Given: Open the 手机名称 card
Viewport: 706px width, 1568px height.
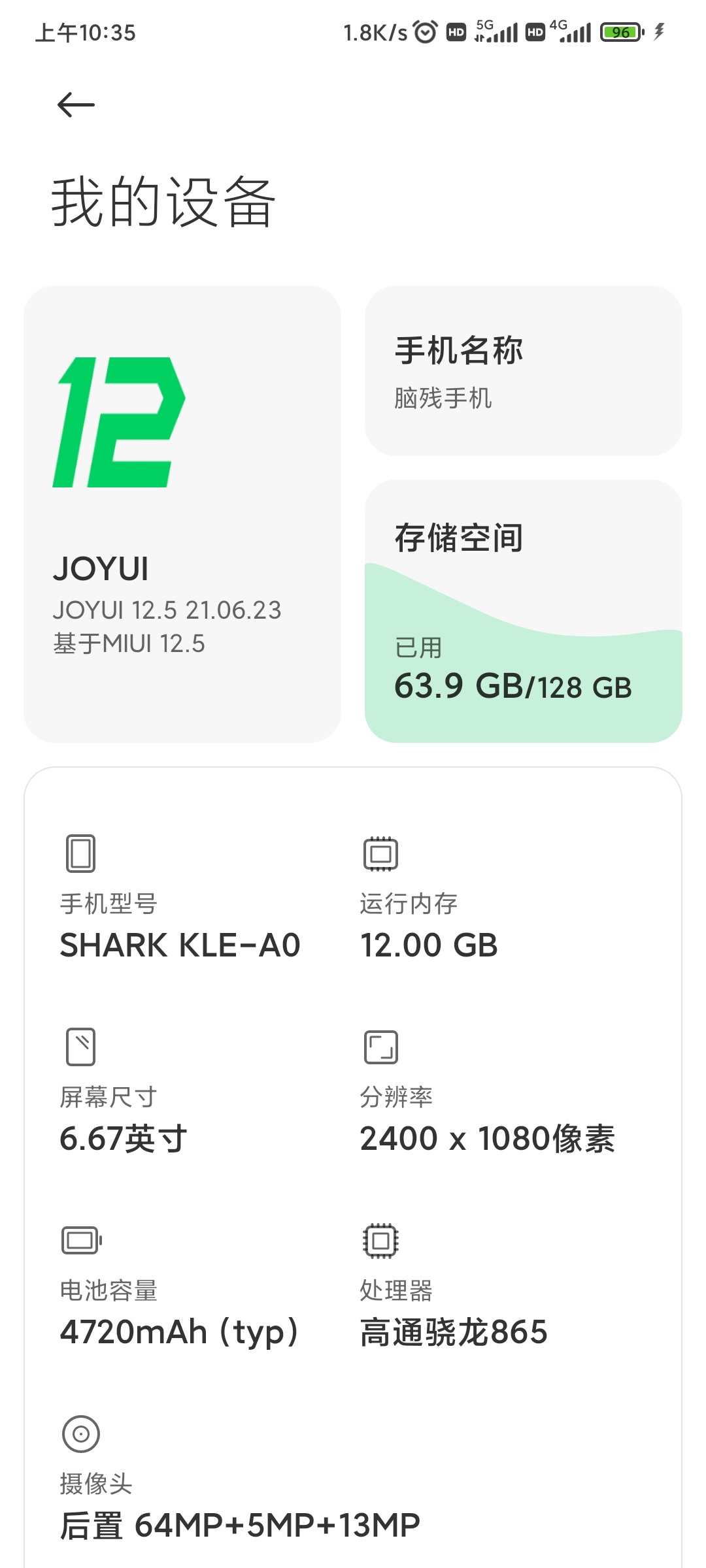Looking at the screenshot, I should pos(523,370).
